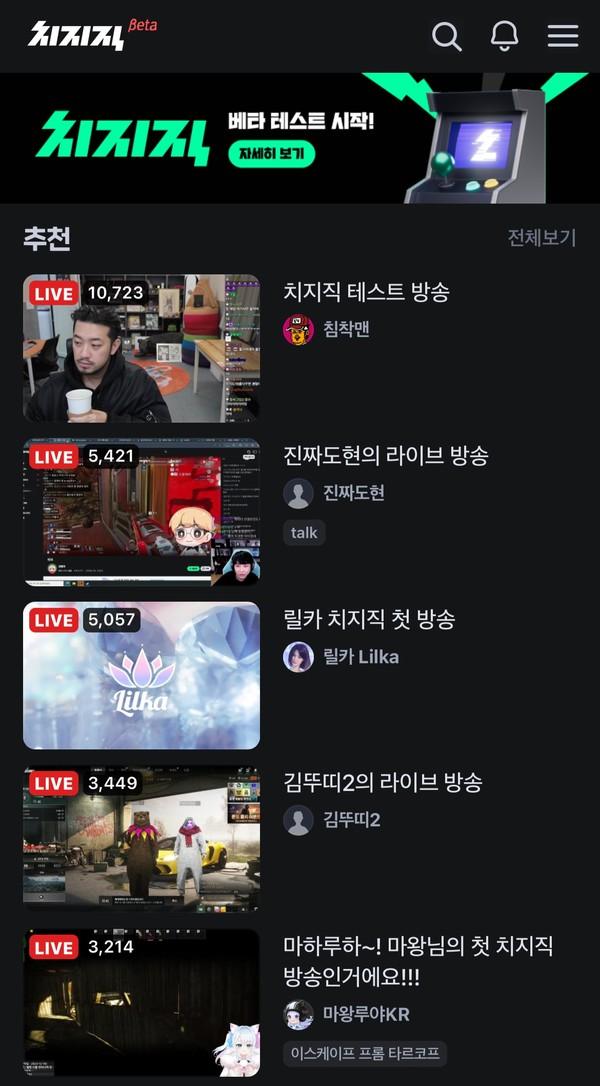600x1086 pixels.
Task: Watch 릴카 치지직 첫 방송 stream
Action: tap(141, 675)
